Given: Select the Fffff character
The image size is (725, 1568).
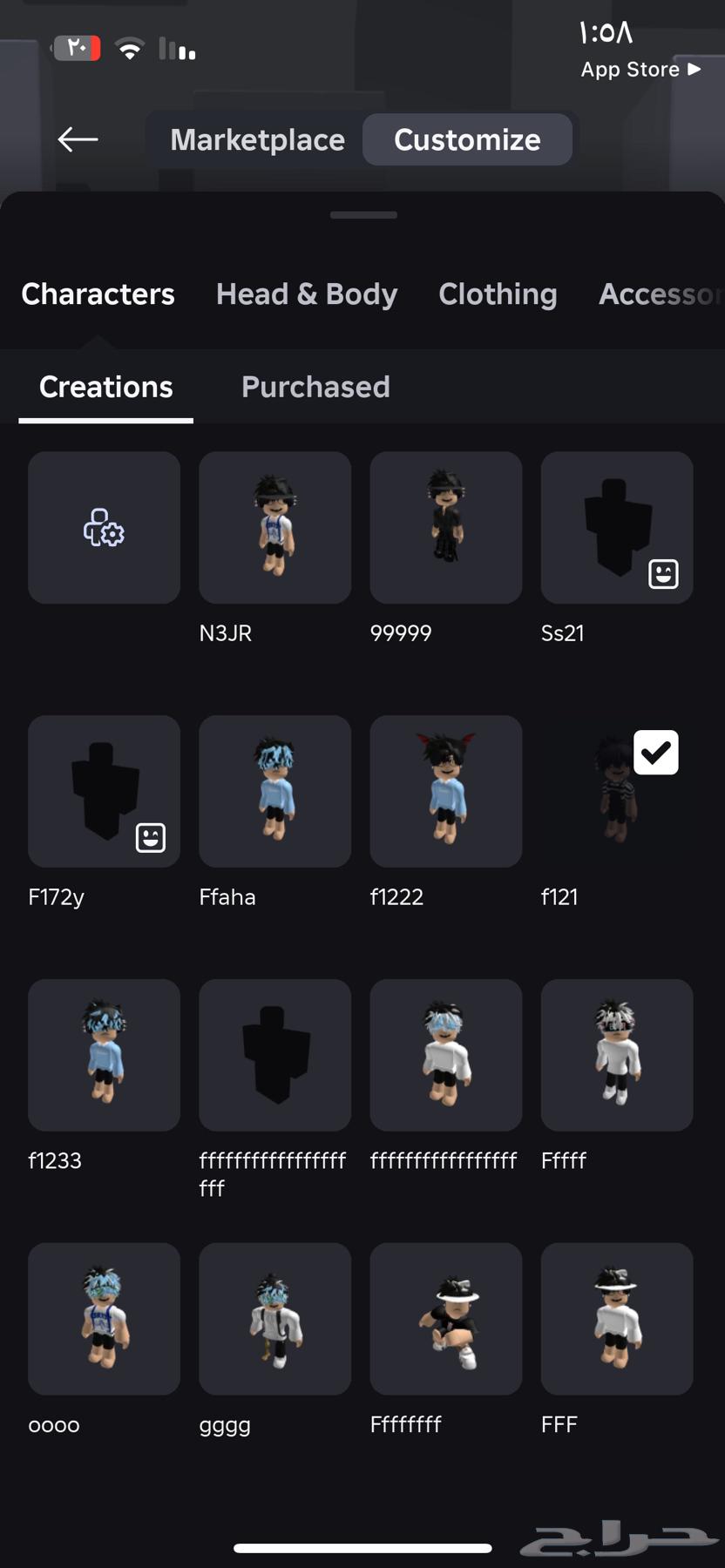Looking at the screenshot, I should tap(616, 1055).
